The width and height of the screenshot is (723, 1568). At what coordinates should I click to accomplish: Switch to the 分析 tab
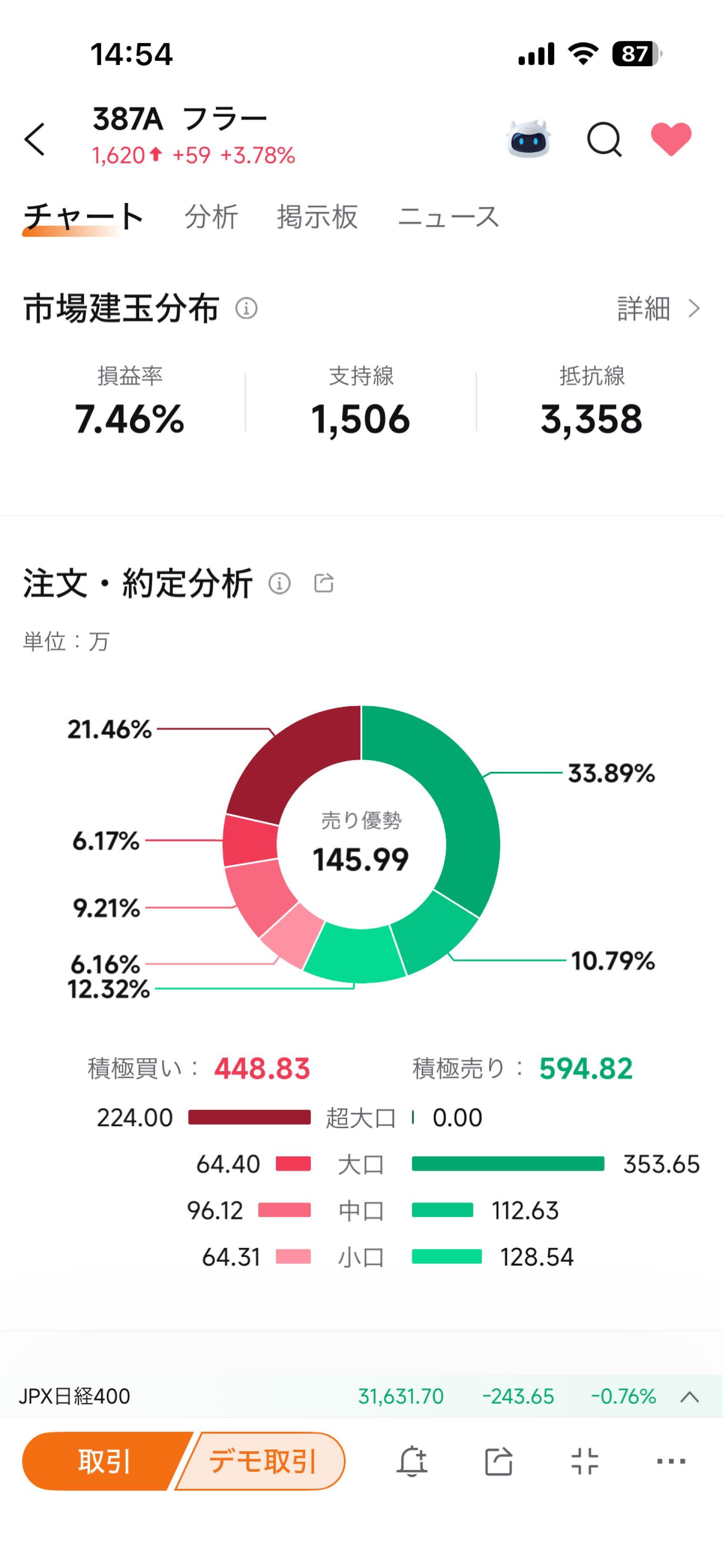[211, 217]
